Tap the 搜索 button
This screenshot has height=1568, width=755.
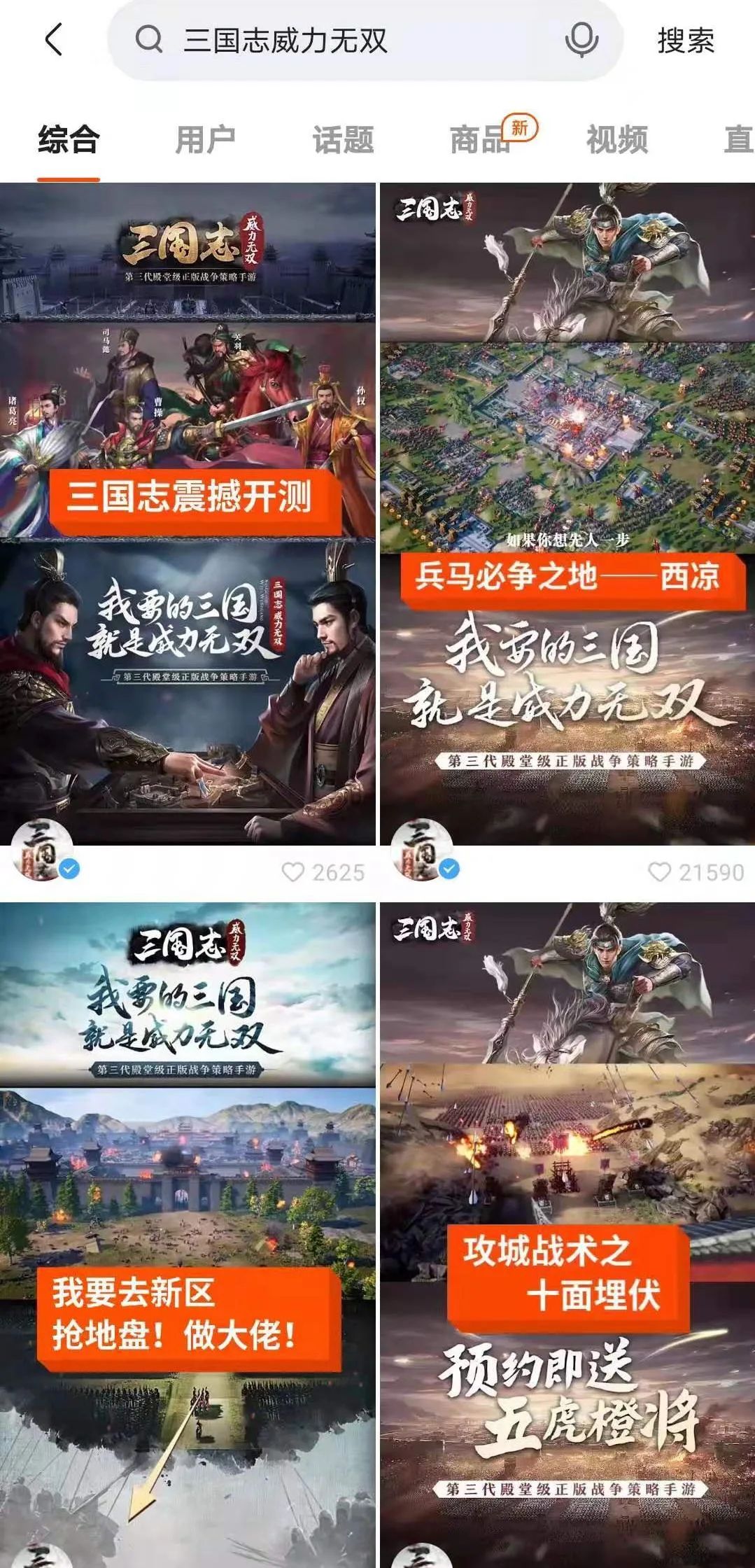685,41
